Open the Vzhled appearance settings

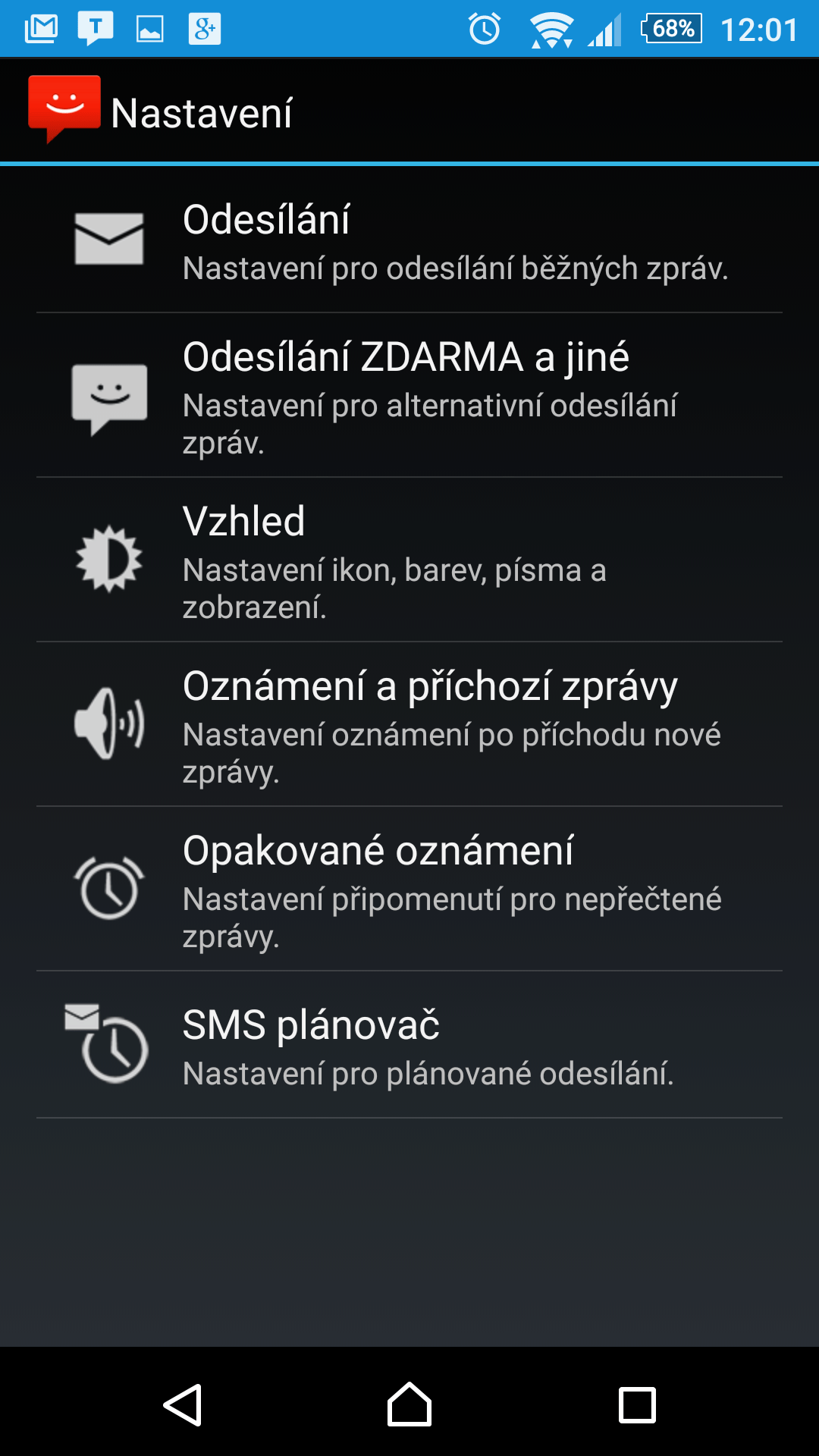click(409, 560)
